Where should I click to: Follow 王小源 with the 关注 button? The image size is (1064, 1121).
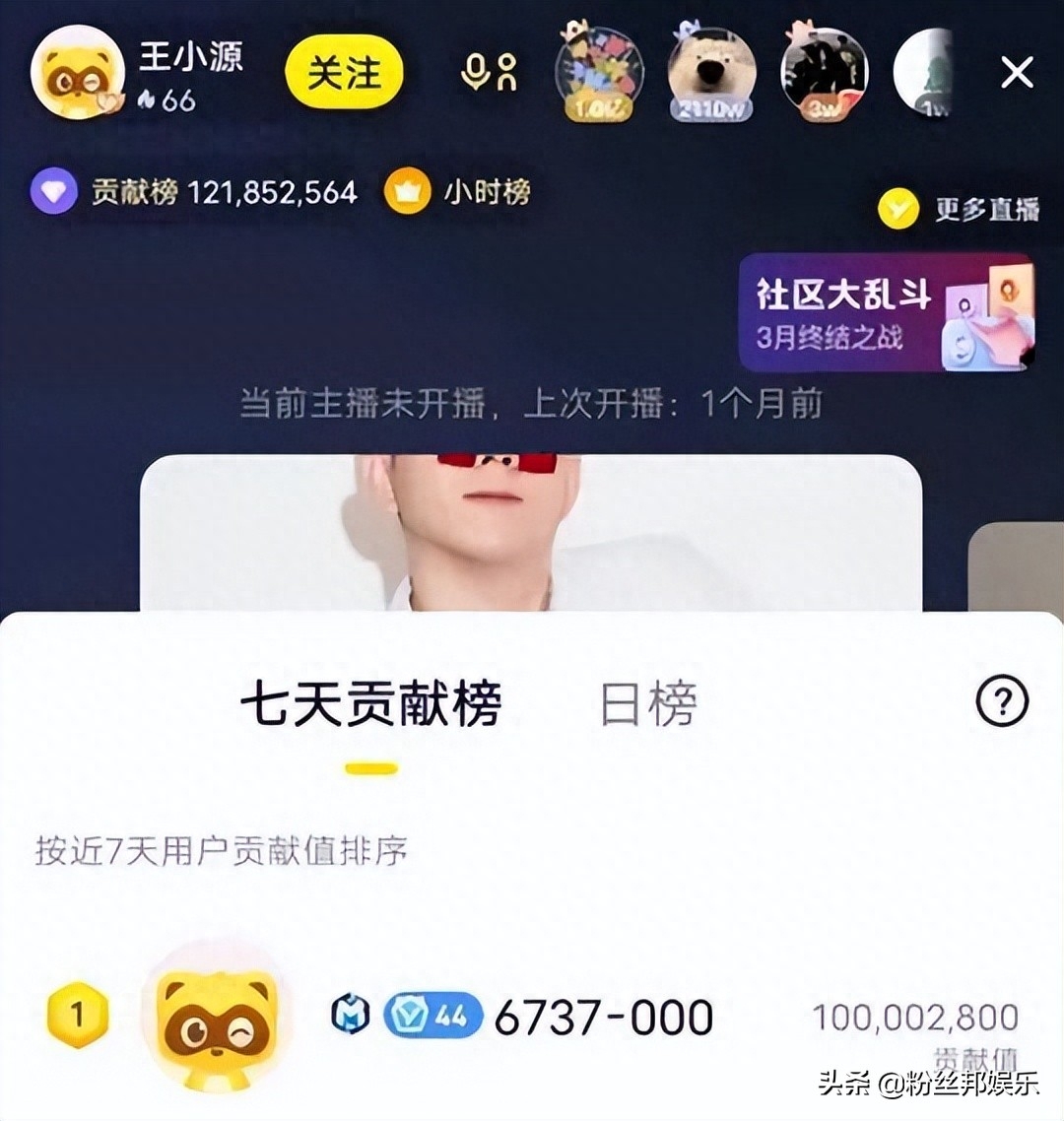(344, 75)
